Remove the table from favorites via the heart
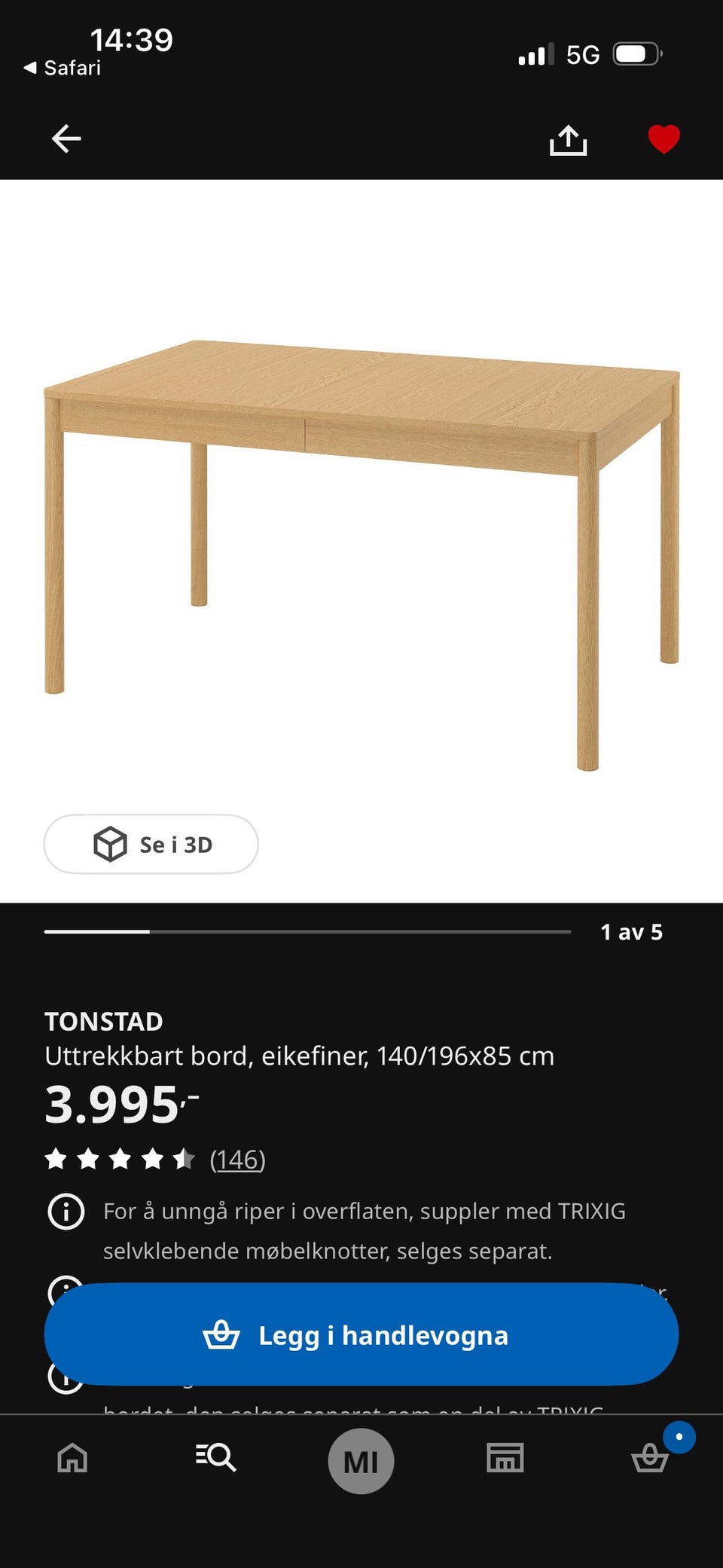This screenshot has width=723, height=1568. (x=664, y=139)
